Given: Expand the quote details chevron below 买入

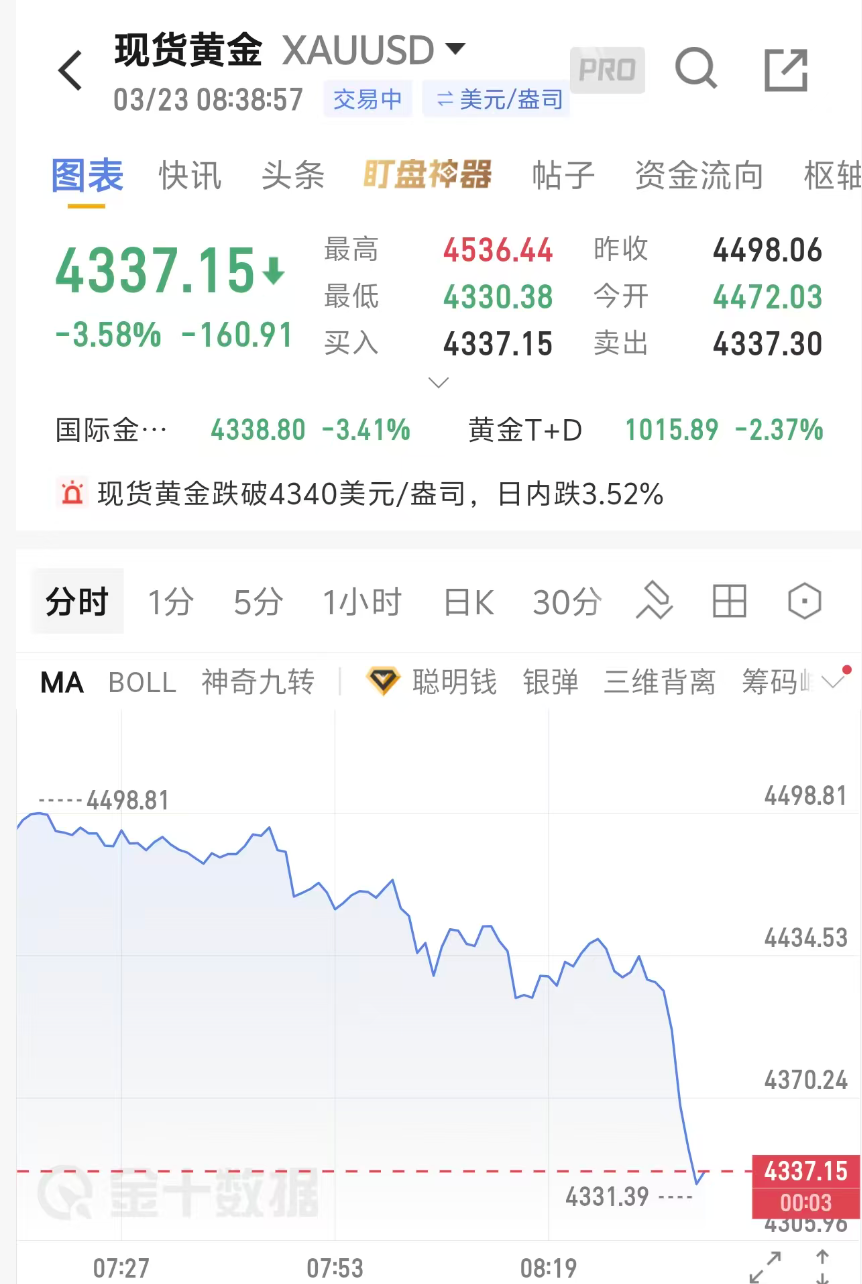Looking at the screenshot, I should [438, 382].
